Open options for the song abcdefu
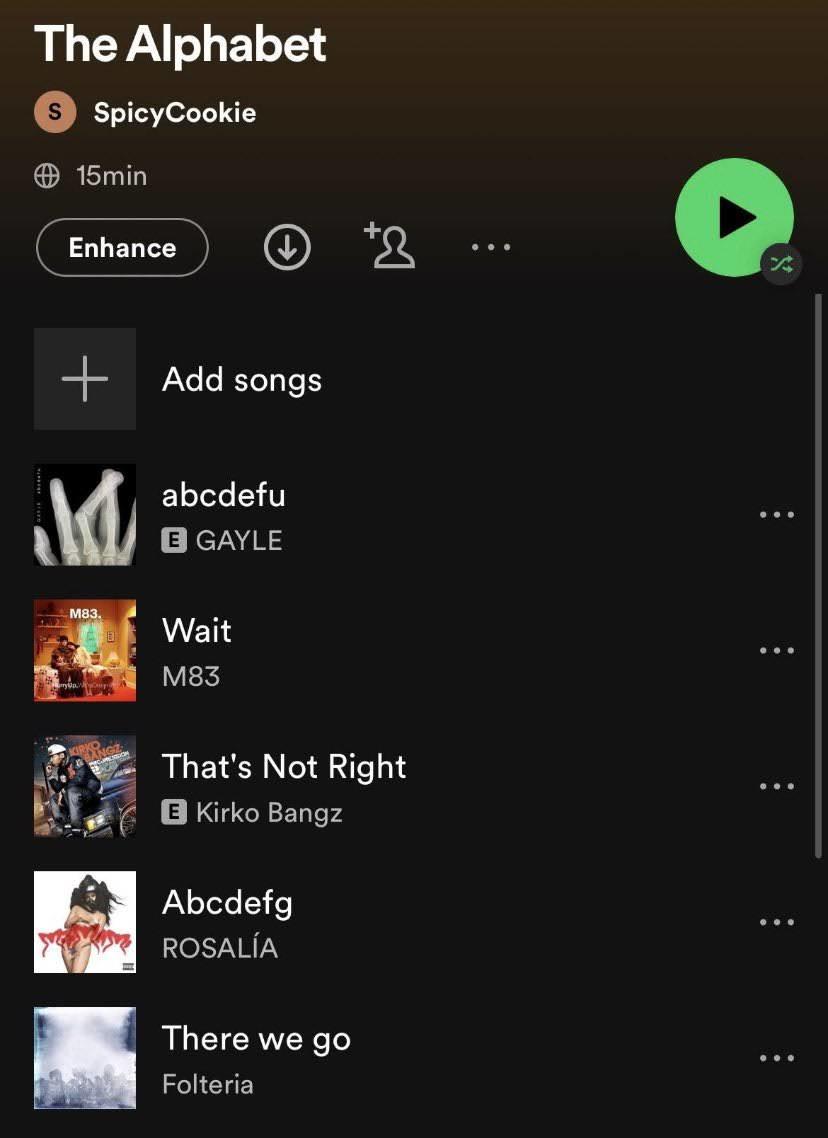The height and width of the screenshot is (1138, 828). [x=777, y=514]
